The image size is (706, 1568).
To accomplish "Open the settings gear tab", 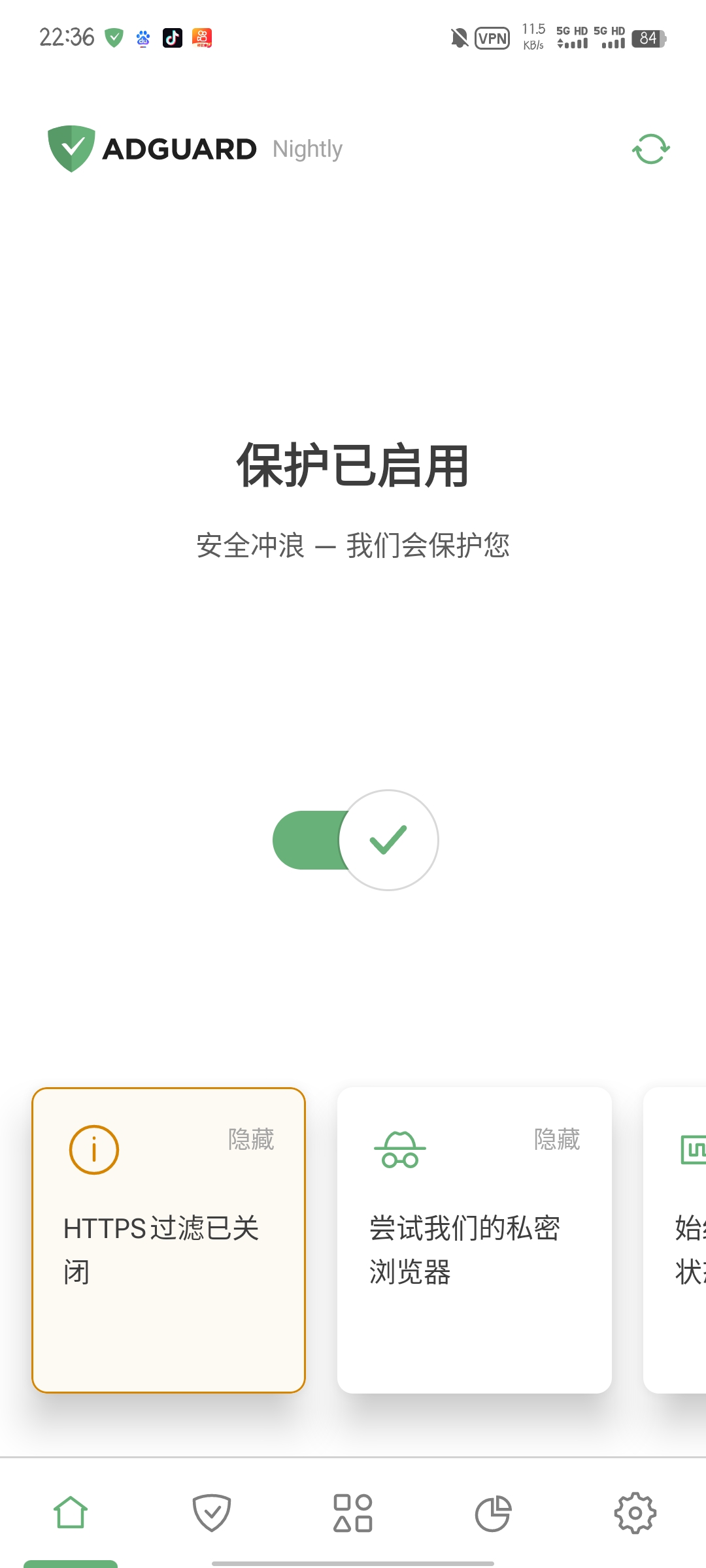I will [x=635, y=1513].
